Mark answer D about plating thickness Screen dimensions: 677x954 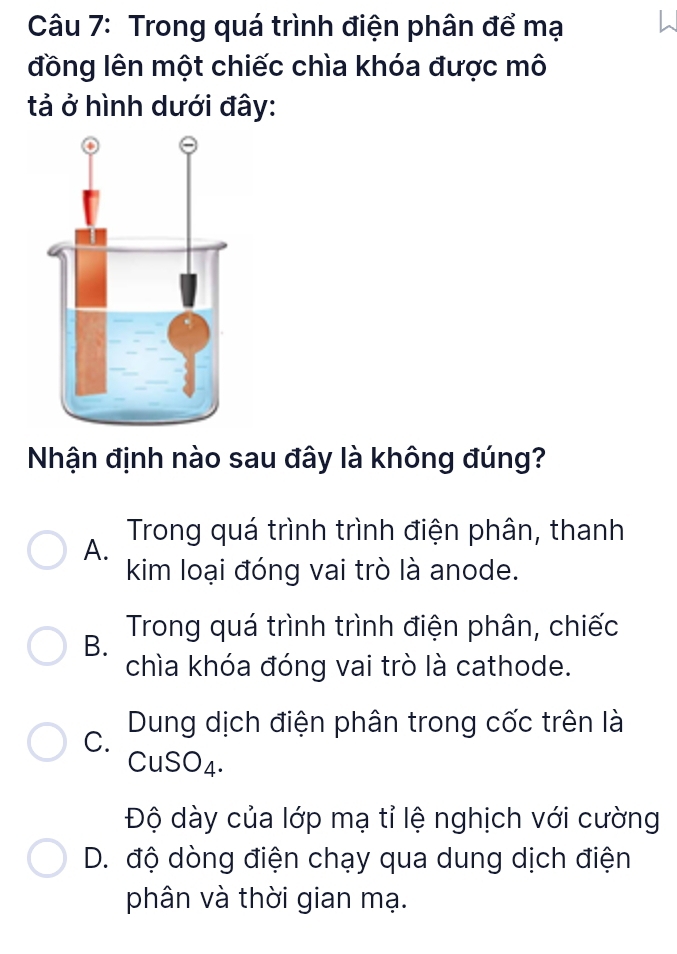coord(47,859)
